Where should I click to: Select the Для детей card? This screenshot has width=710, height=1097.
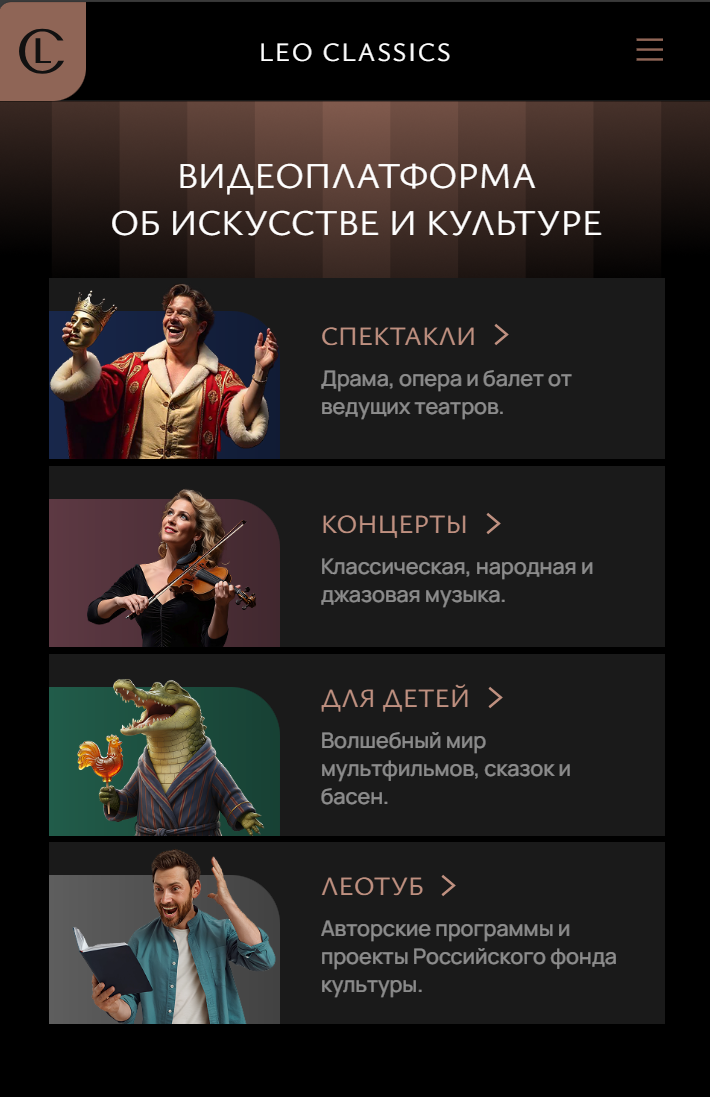[x=411, y=698]
